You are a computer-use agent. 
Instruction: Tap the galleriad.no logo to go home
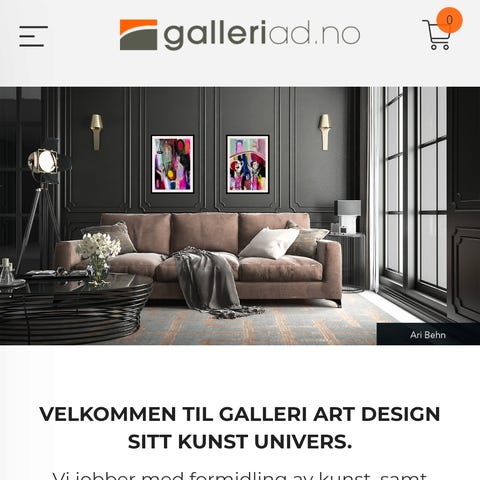(x=240, y=35)
